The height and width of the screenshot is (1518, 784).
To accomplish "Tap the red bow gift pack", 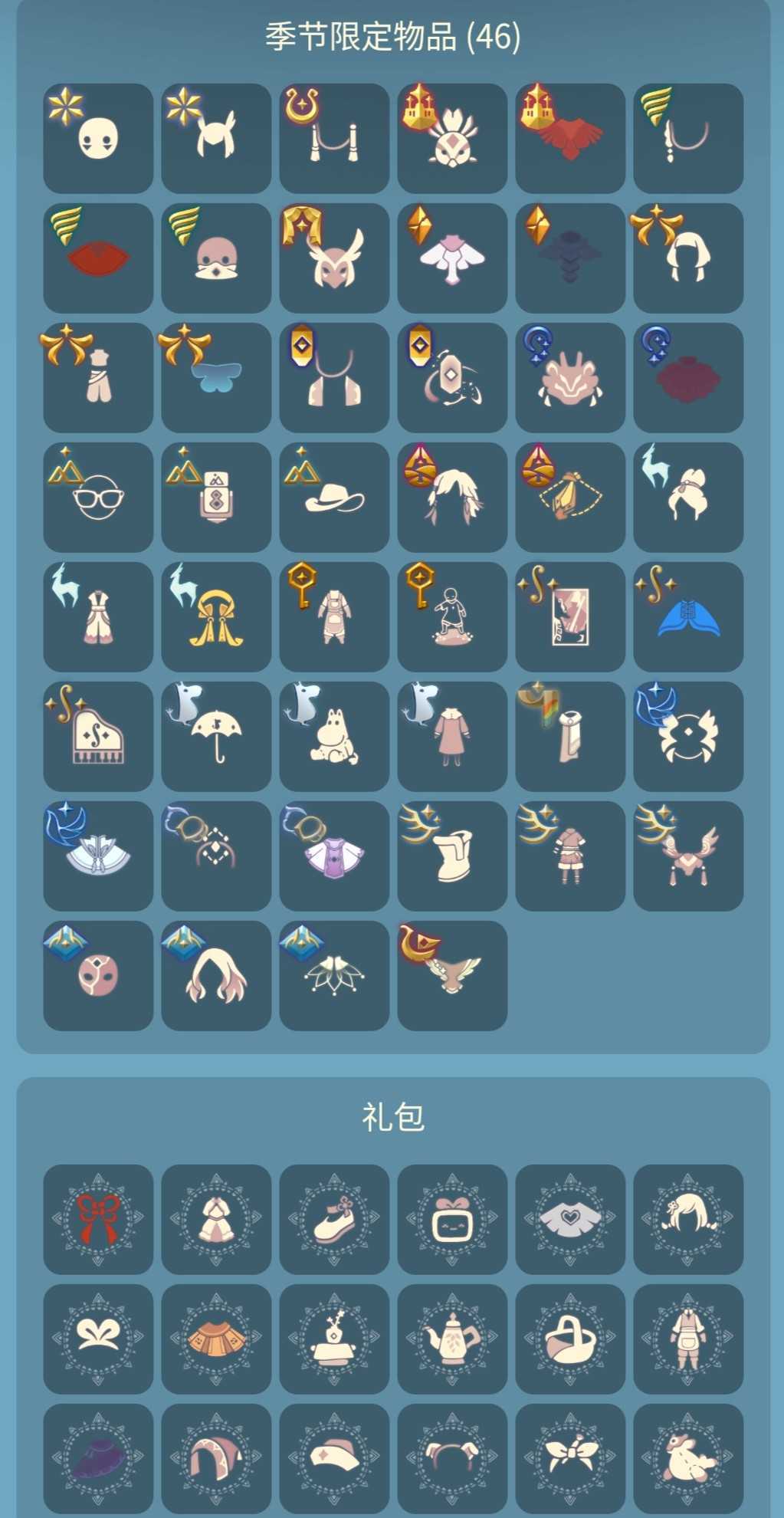I will tap(98, 1219).
